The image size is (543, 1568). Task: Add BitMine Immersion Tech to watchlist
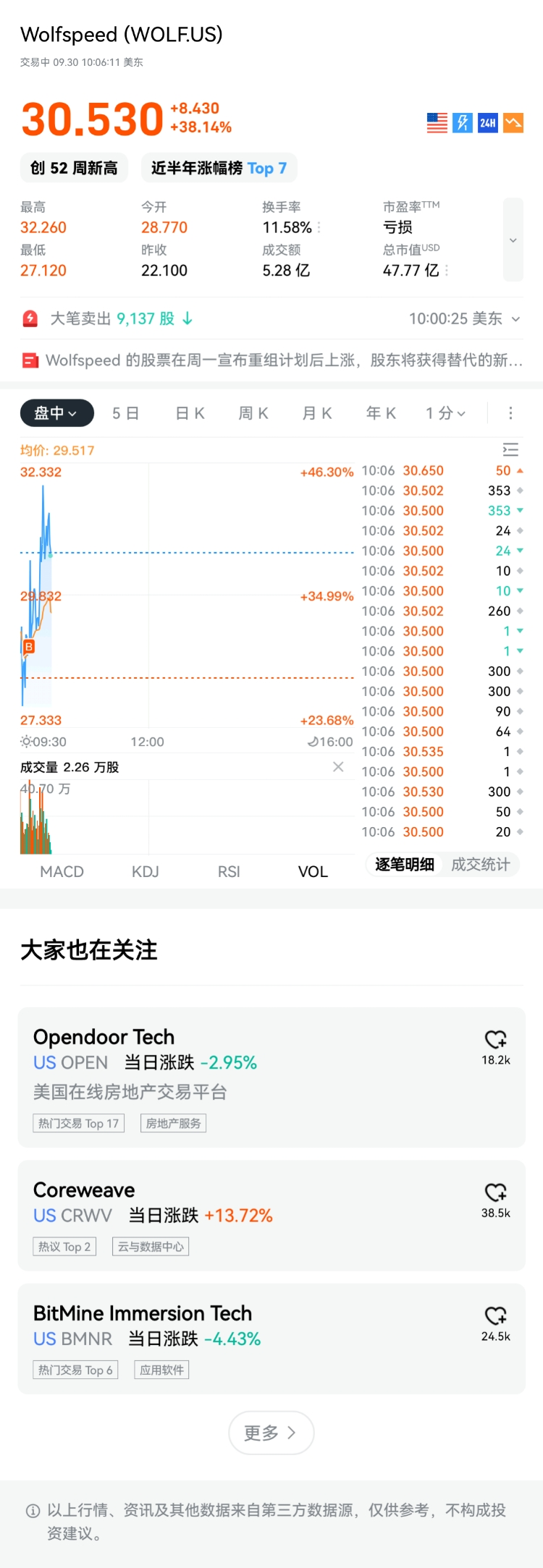point(496,1315)
